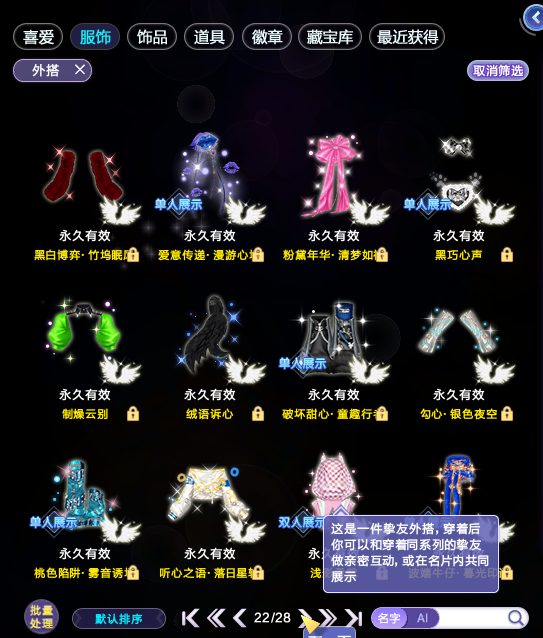Jump to the first page
This screenshot has height=638, width=543.
190,618
